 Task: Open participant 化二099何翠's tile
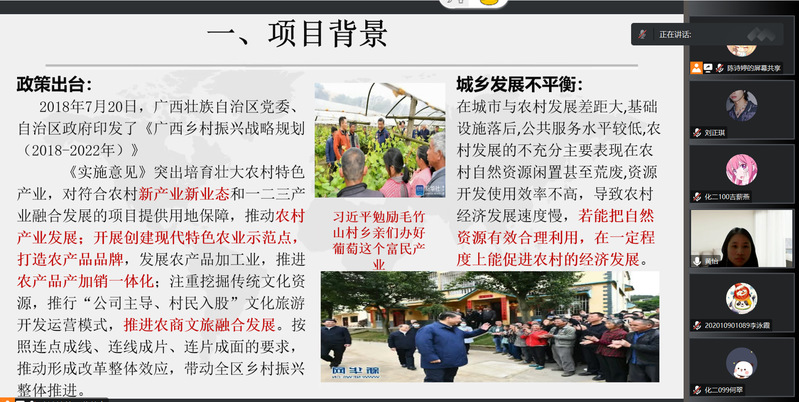click(741, 364)
